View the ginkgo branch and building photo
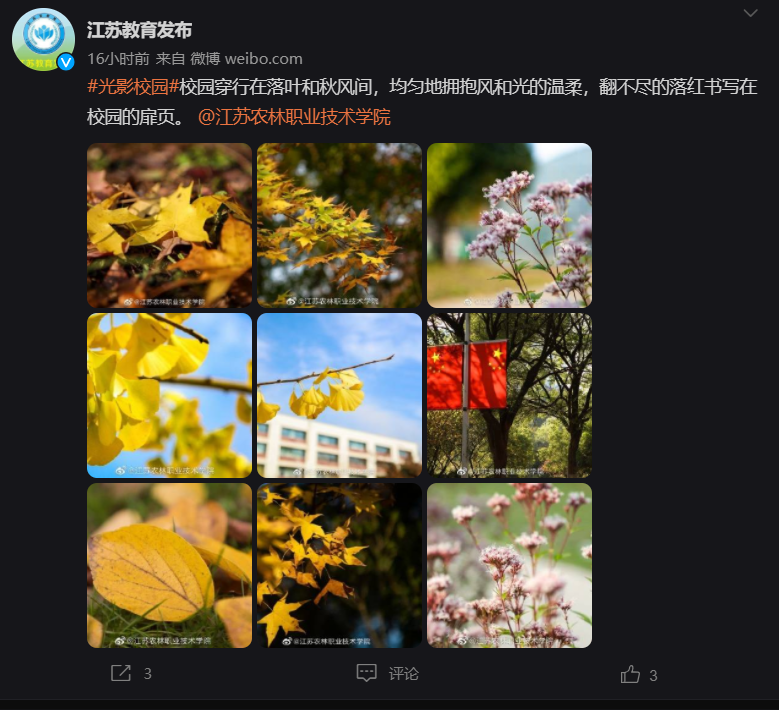The image size is (779, 710). [x=339, y=395]
